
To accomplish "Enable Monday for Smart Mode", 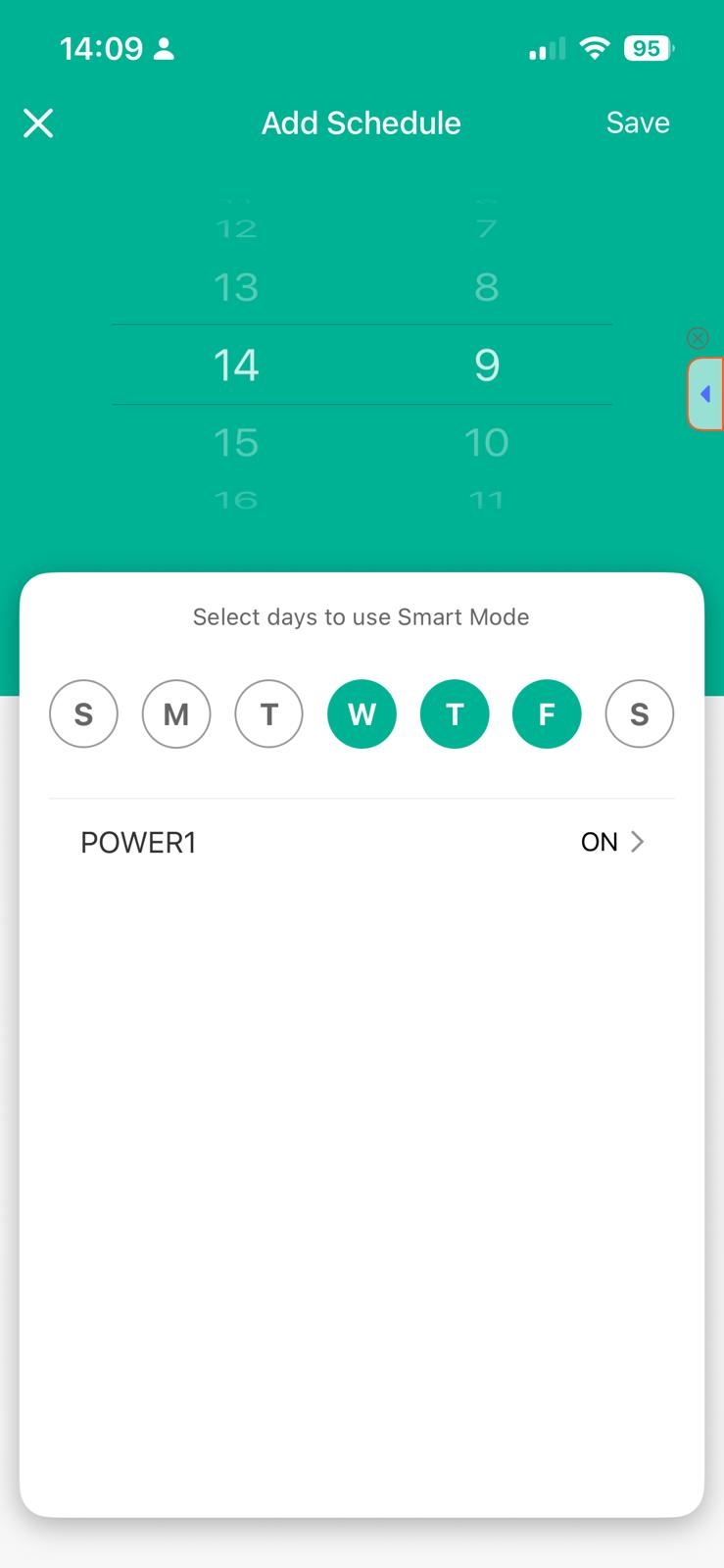I will coord(176,714).
